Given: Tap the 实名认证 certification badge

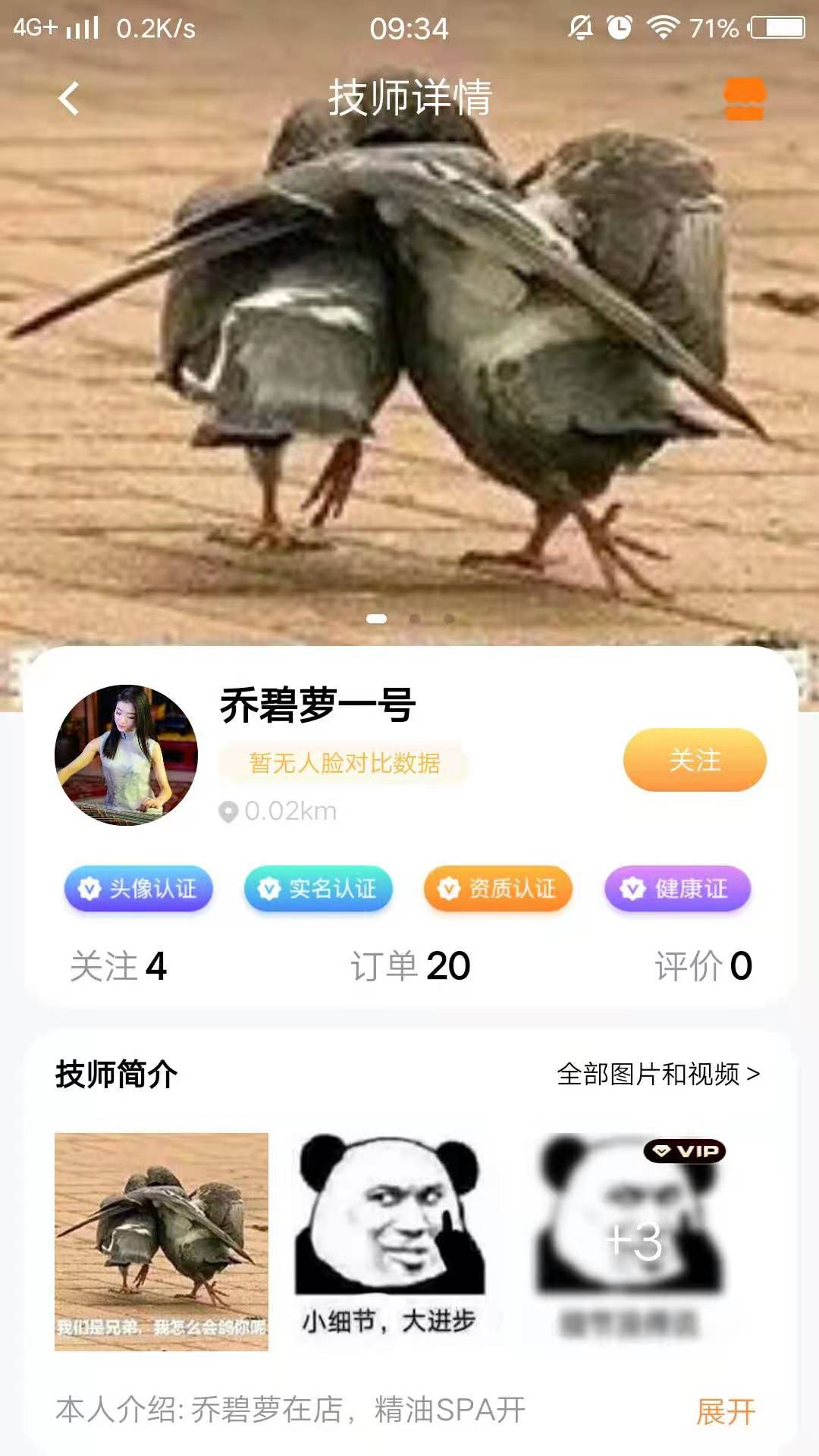Looking at the screenshot, I should pos(317,890).
